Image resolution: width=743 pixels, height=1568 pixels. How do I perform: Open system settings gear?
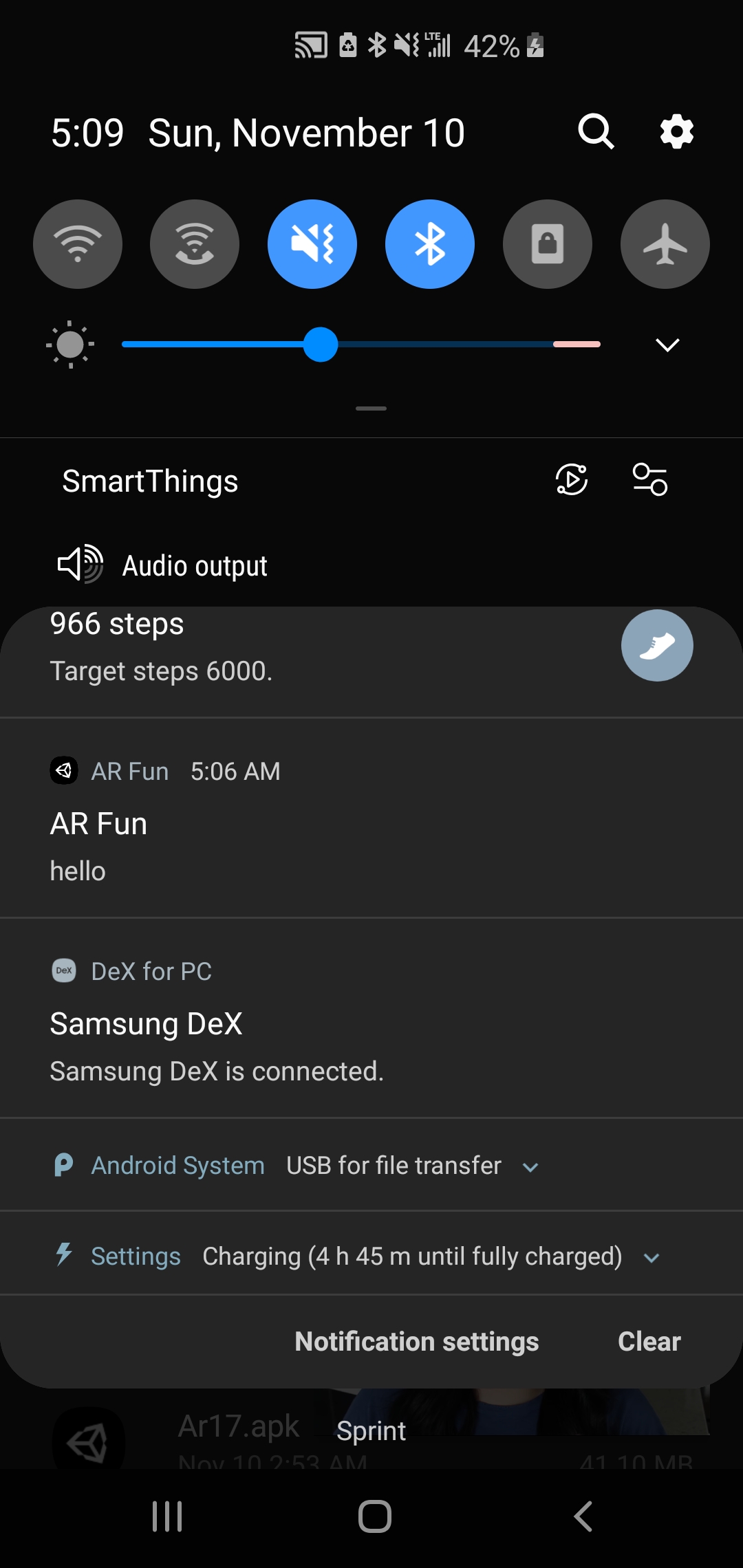(676, 131)
